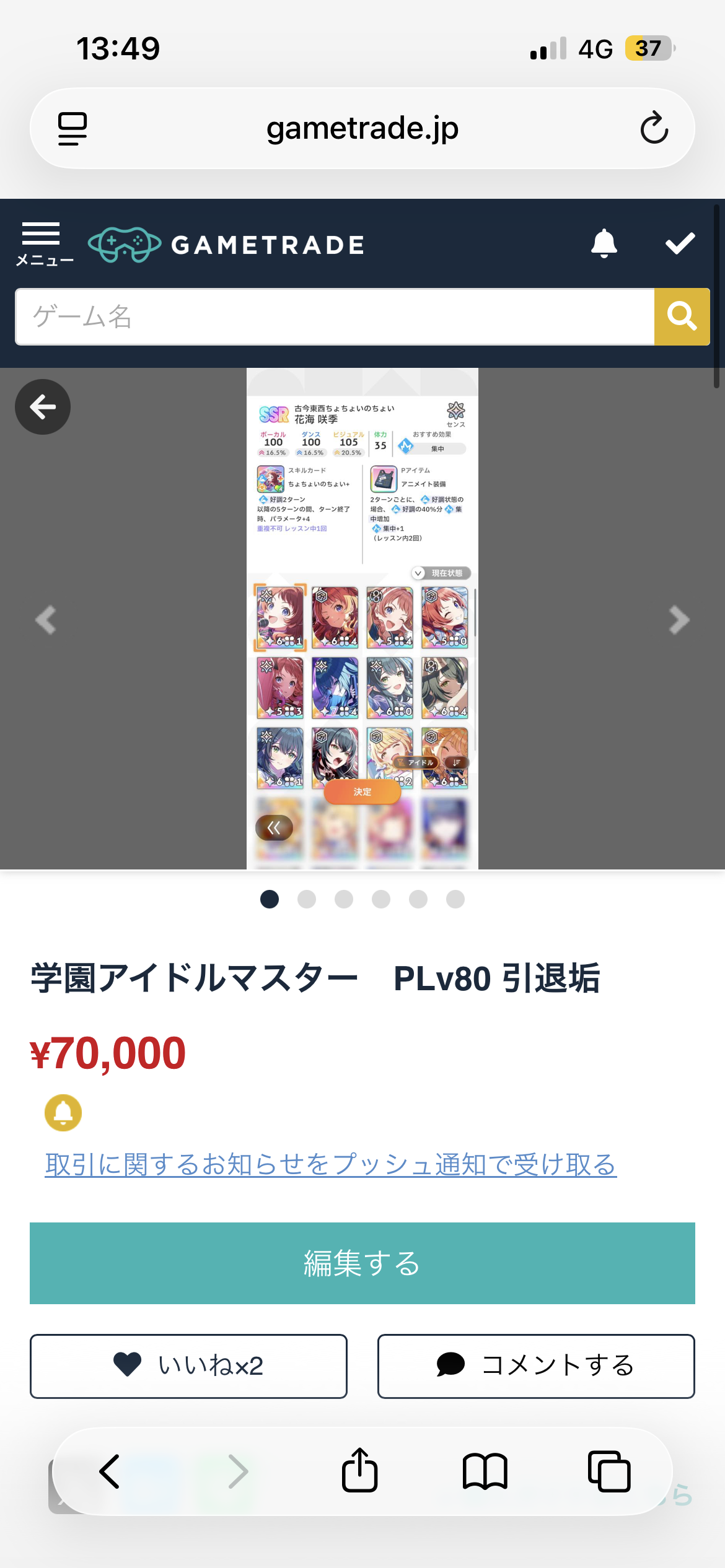The height and width of the screenshot is (1568, 725).
Task: Open the browser share sheet
Action: pyautogui.click(x=359, y=1471)
